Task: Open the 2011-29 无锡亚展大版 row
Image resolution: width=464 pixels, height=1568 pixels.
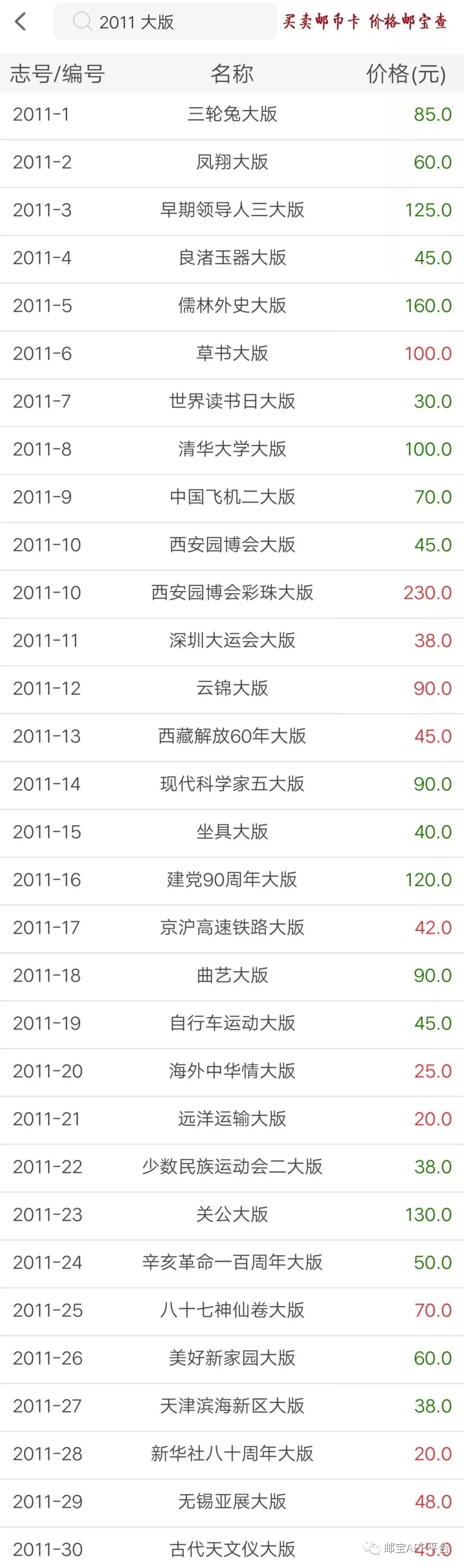Action: pos(232,1502)
